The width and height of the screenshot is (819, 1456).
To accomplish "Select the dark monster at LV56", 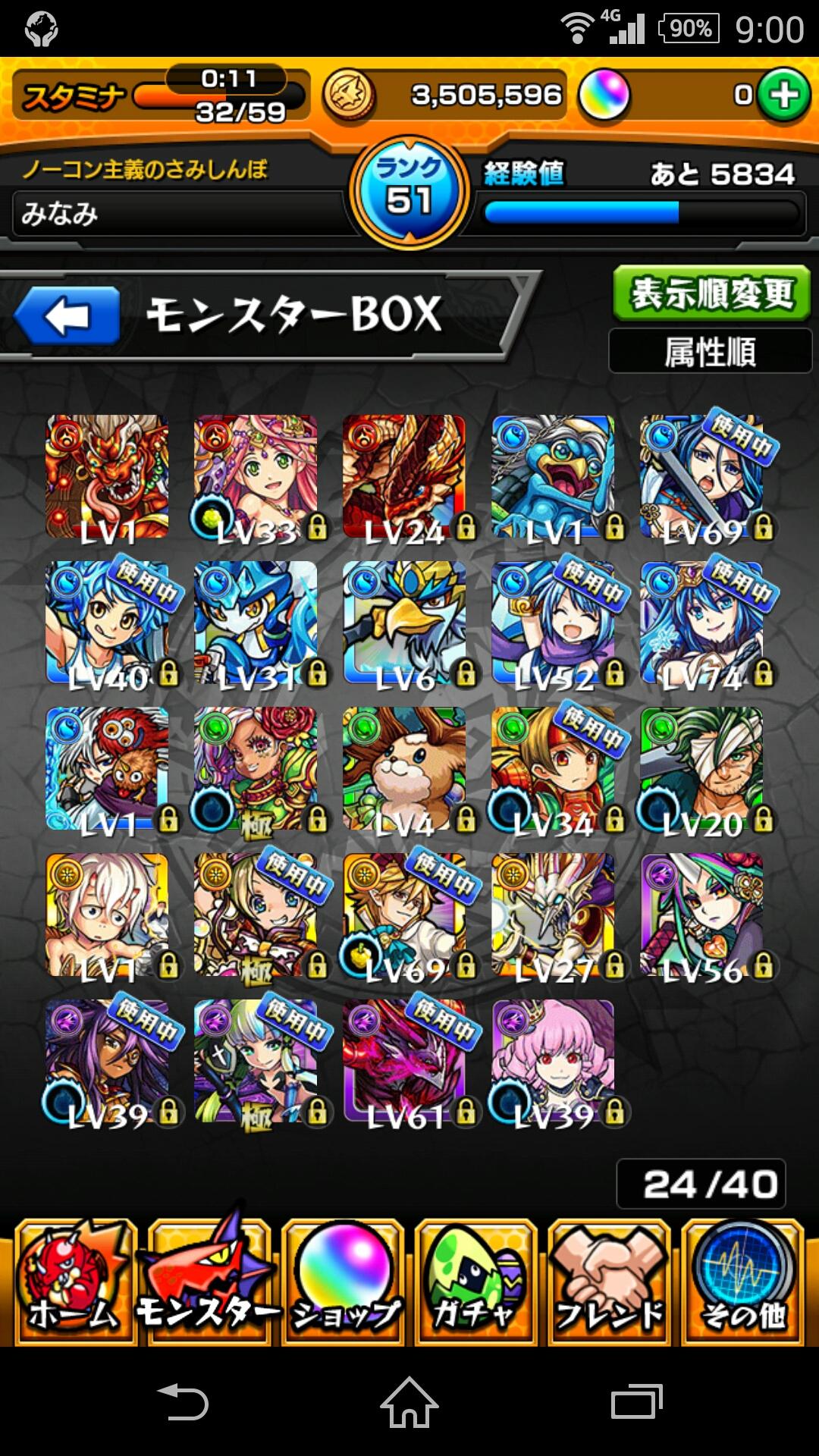I will (x=702, y=915).
